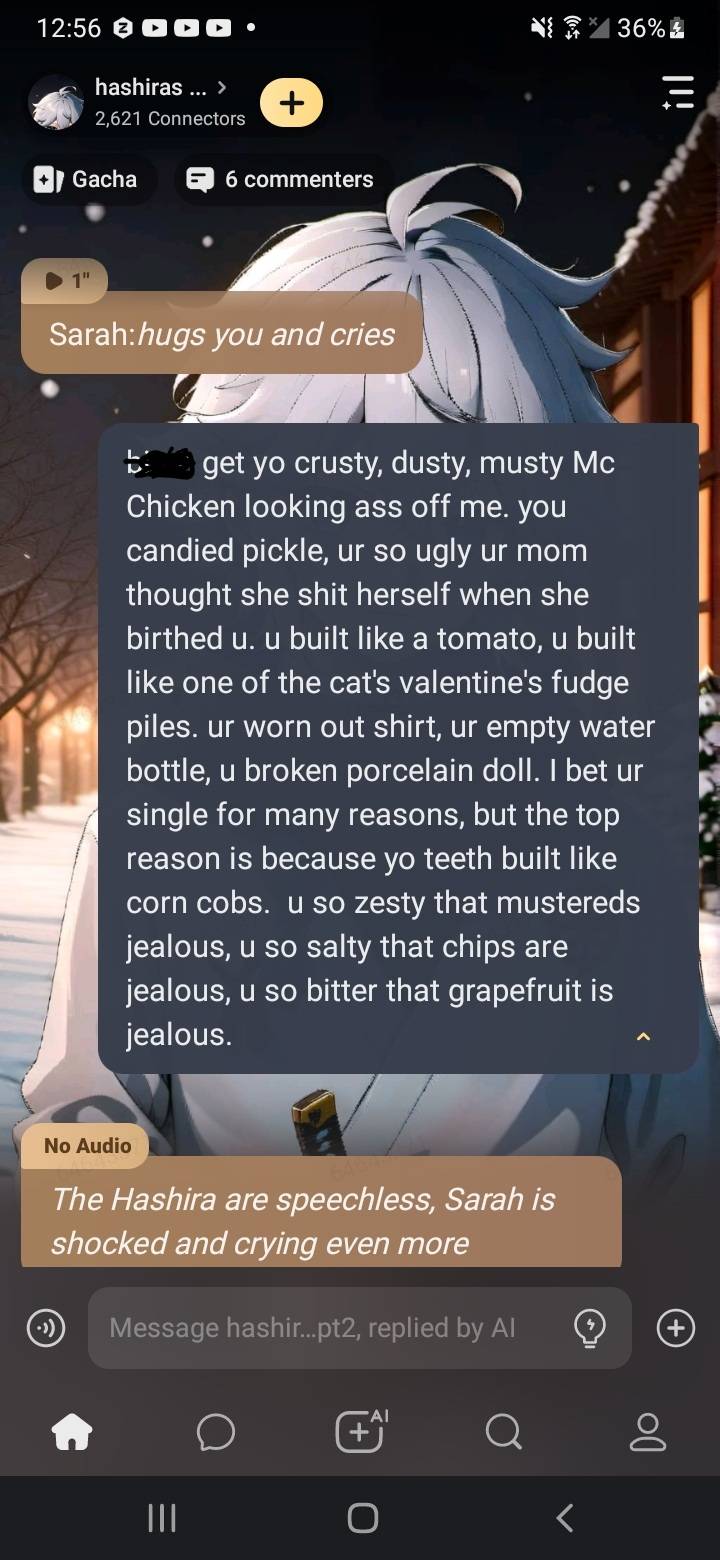Open the profile tab
Image resolution: width=720 pixels, height=1560 pixels.
coord(647,1433)
